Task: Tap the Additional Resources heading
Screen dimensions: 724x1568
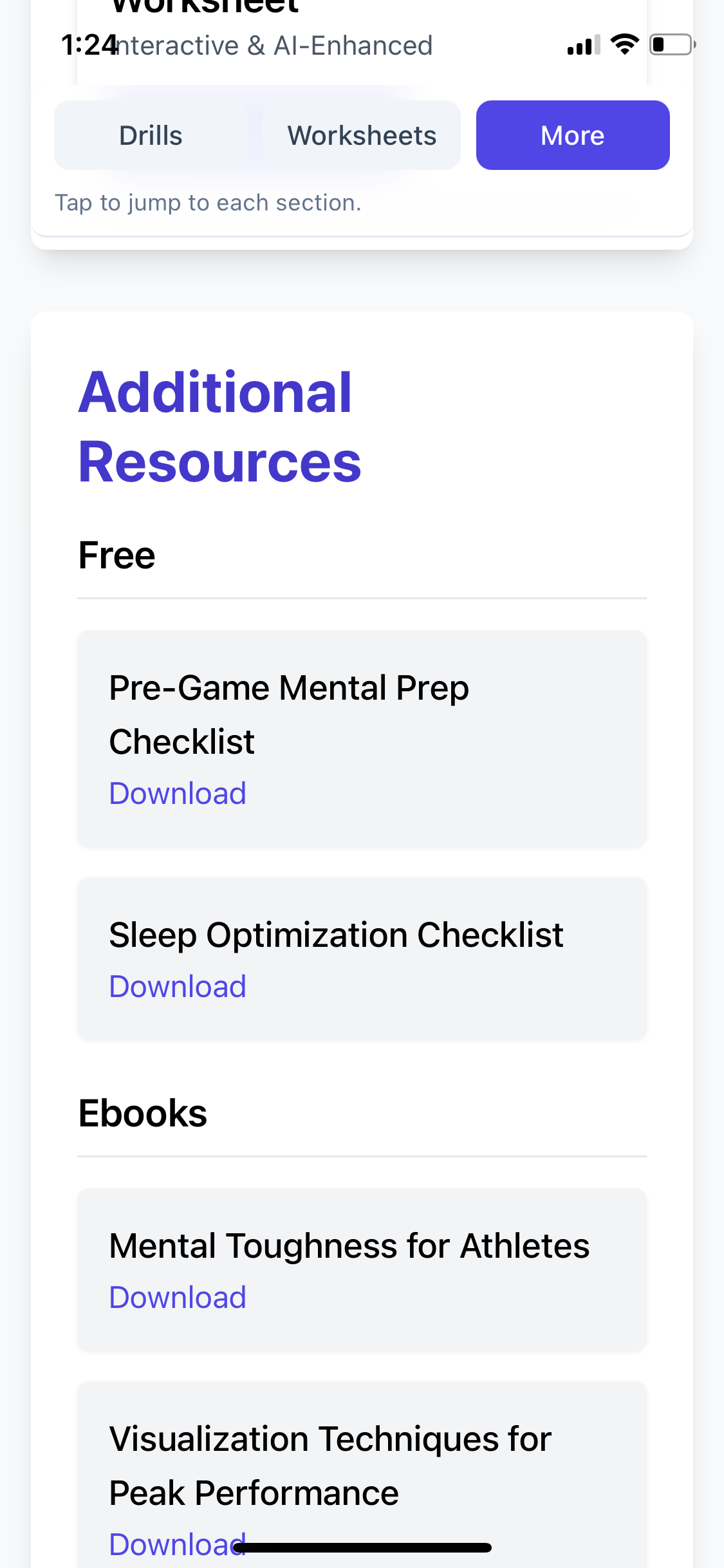Action: pyautogui.click(x=219, y=425)
